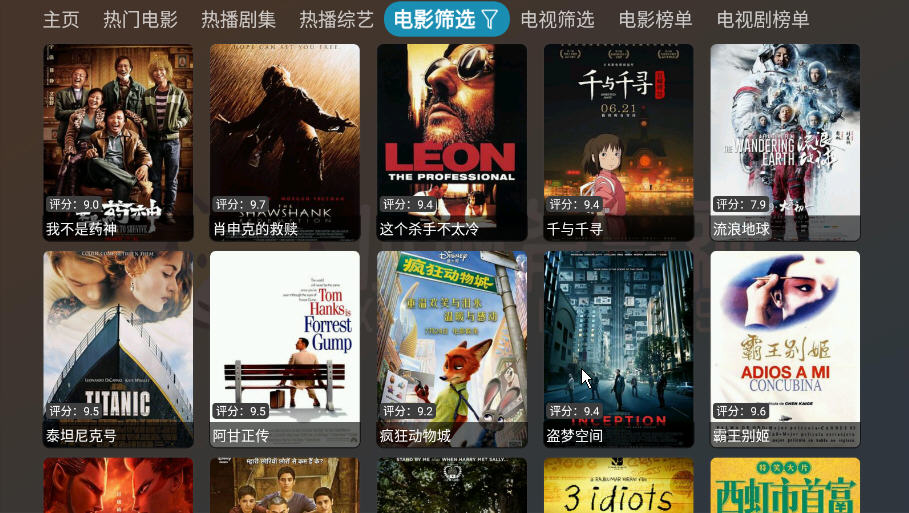Select the 疯狂动物城 poster
909x513 pixels.
coord(452,349)
